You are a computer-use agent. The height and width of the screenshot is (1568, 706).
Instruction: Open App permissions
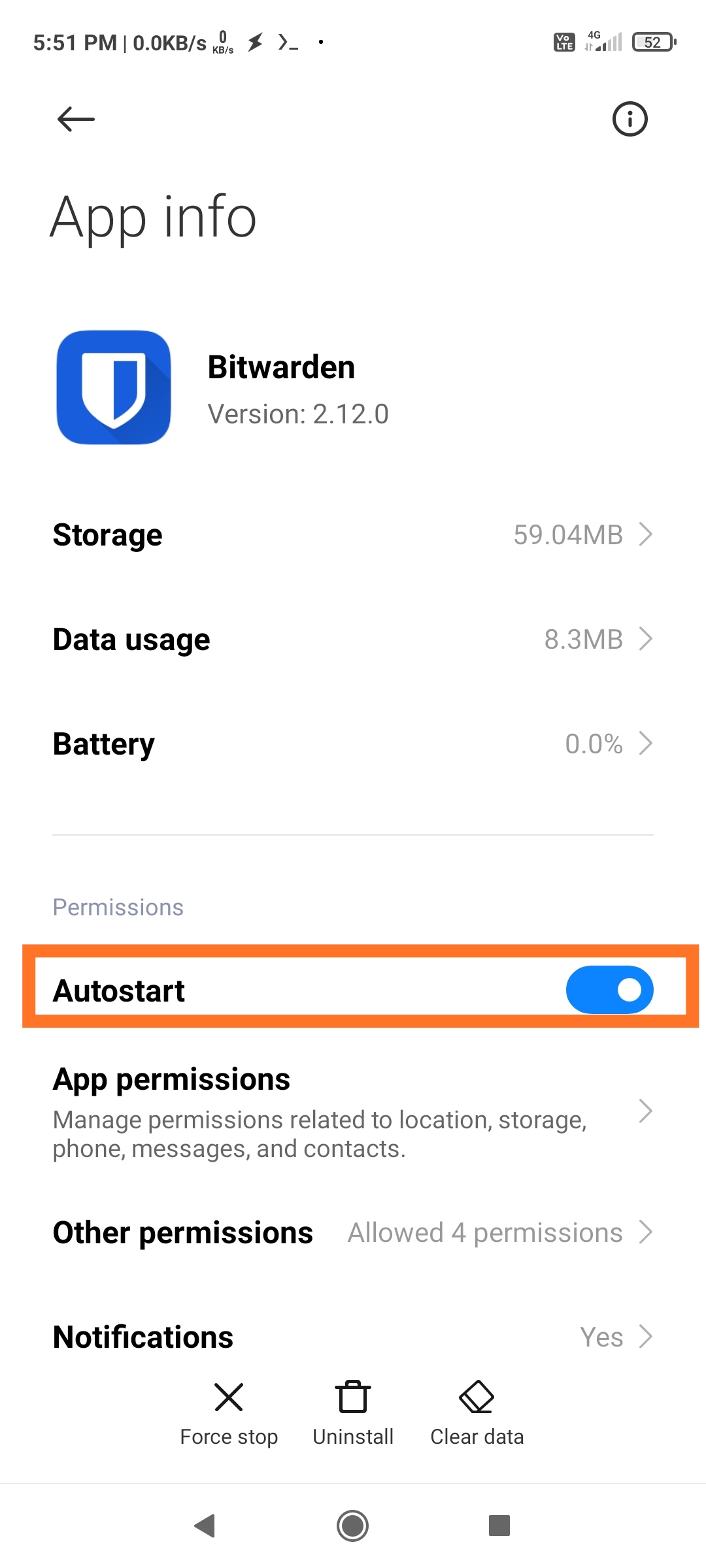coord(353,1111)
